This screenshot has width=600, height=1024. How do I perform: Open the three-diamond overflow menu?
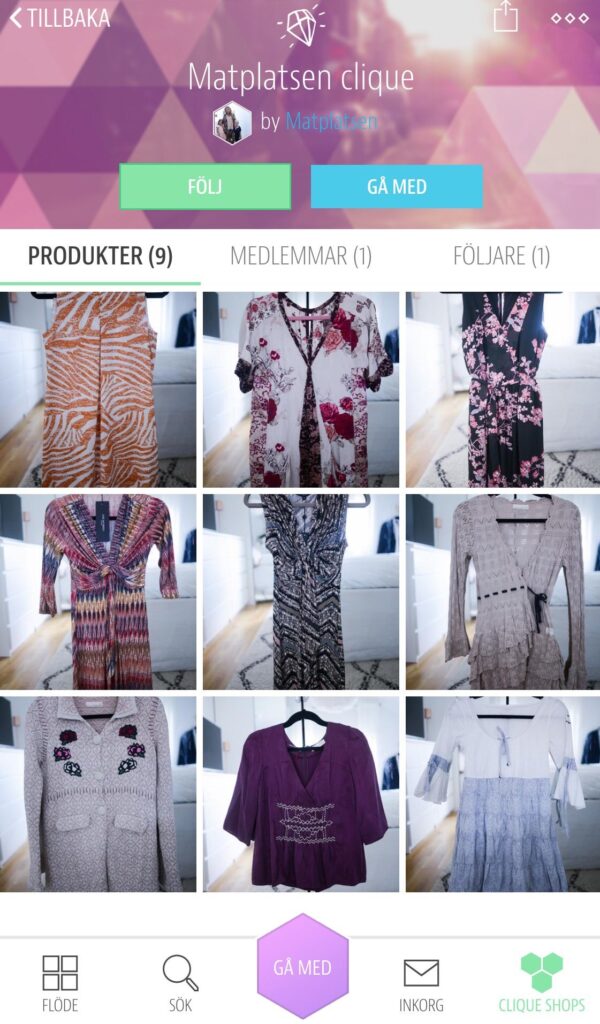click(570, 18)
